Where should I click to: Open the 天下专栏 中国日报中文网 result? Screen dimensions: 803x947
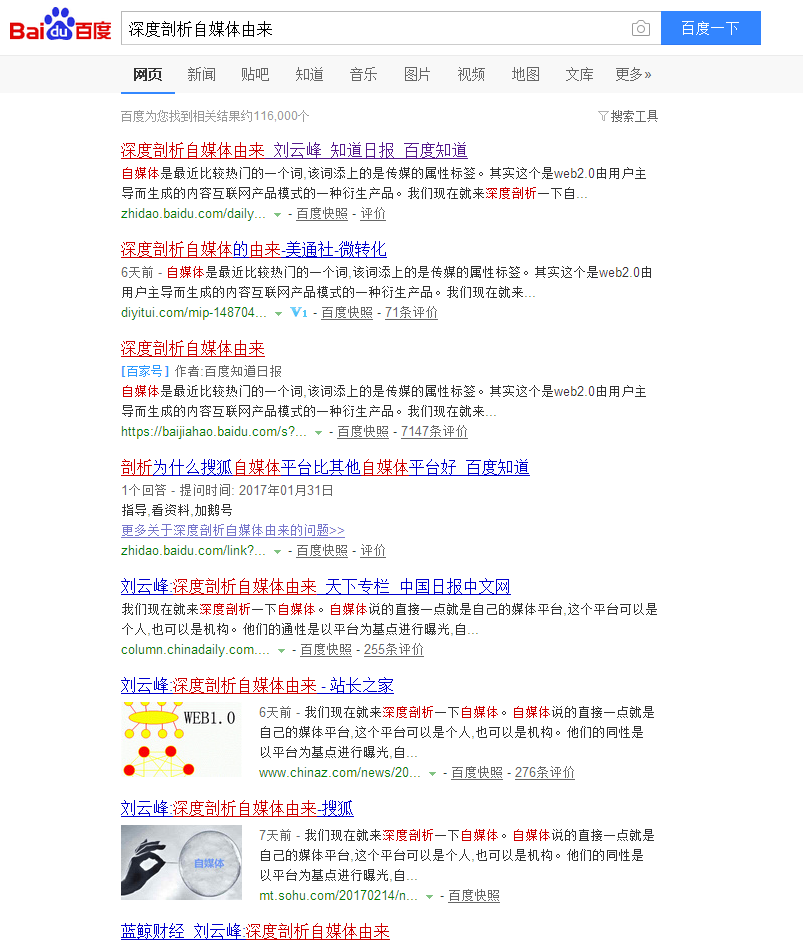(315, 587)
